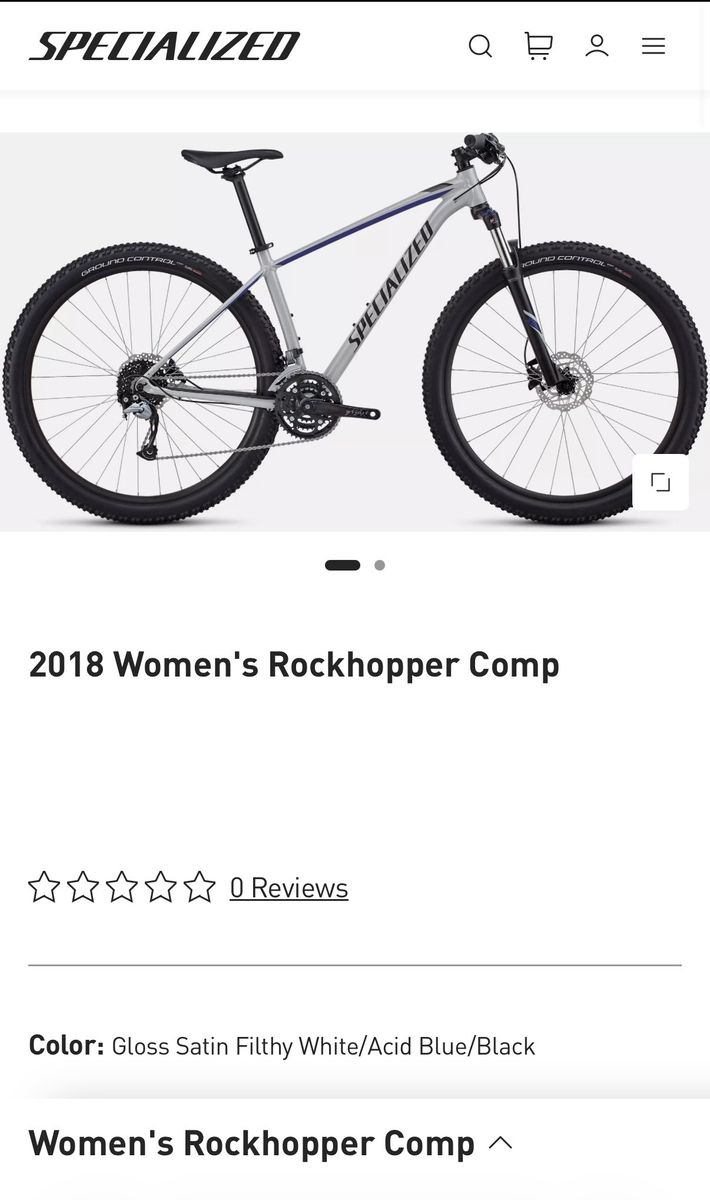Open the search icon in the header

pyautogui.click(x=480, y=46)
